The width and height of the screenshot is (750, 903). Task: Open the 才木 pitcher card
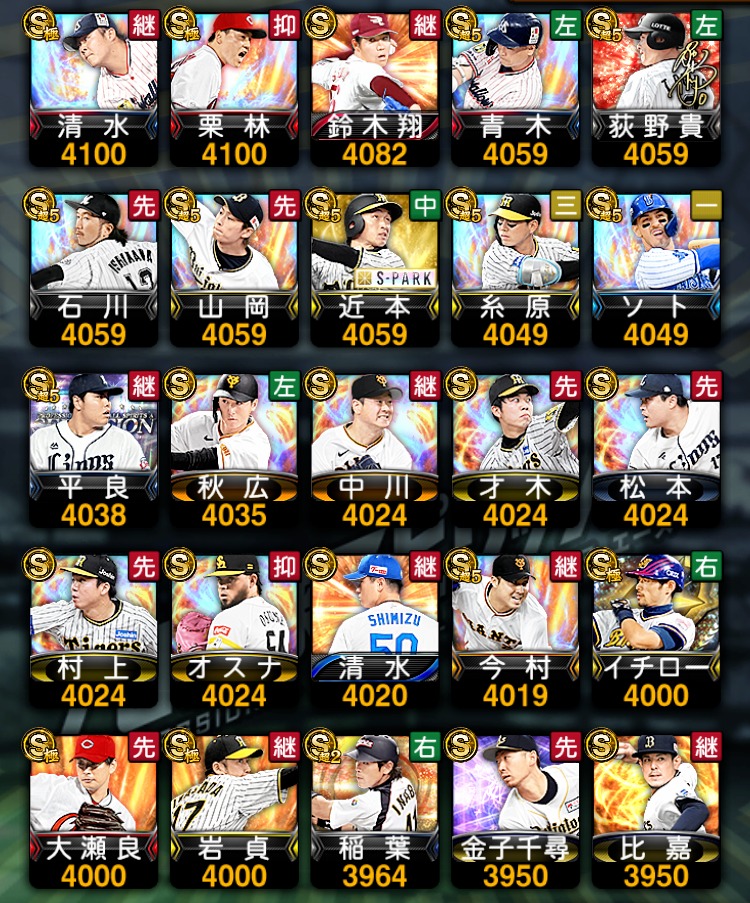pyautogui.click(x=515, y=446)
